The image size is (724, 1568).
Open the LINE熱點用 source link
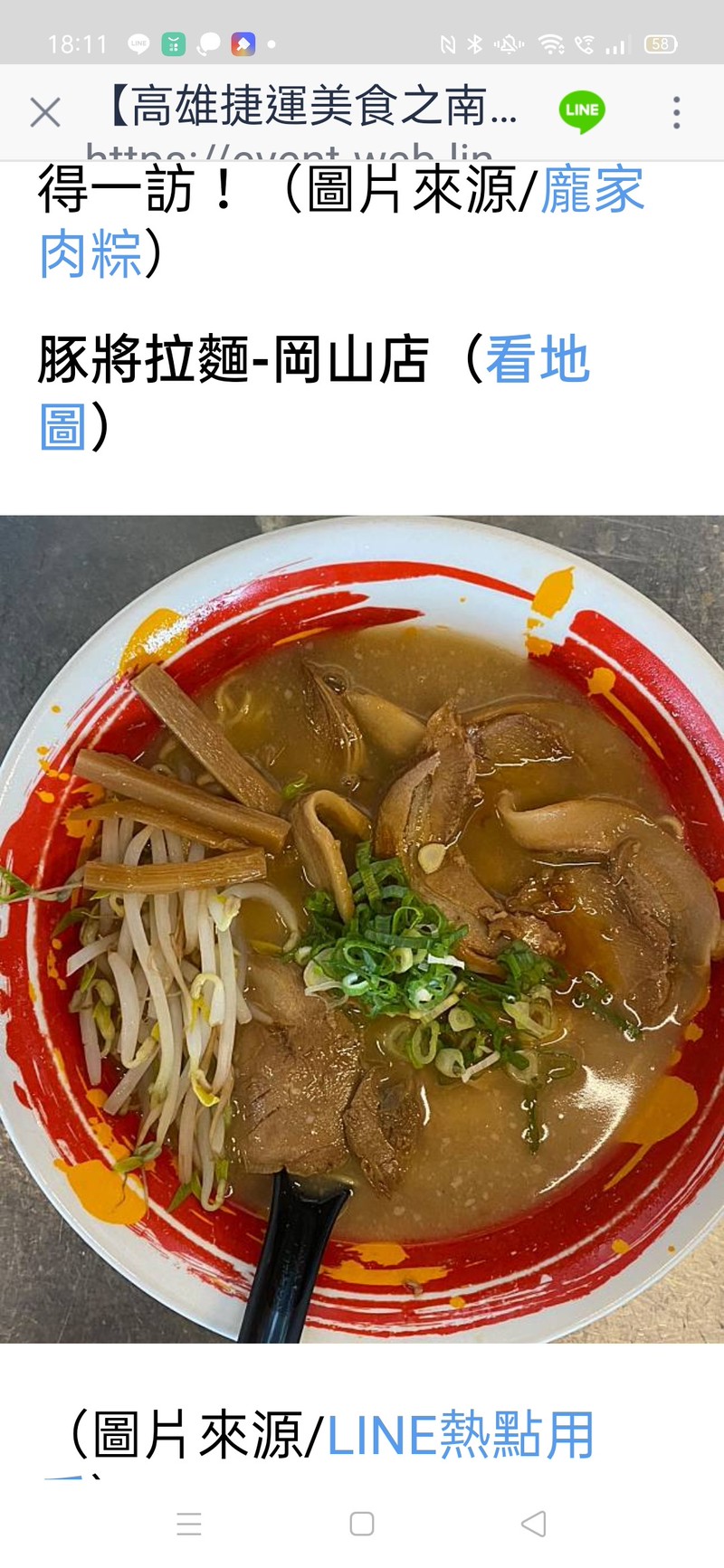pos(460,1436)
